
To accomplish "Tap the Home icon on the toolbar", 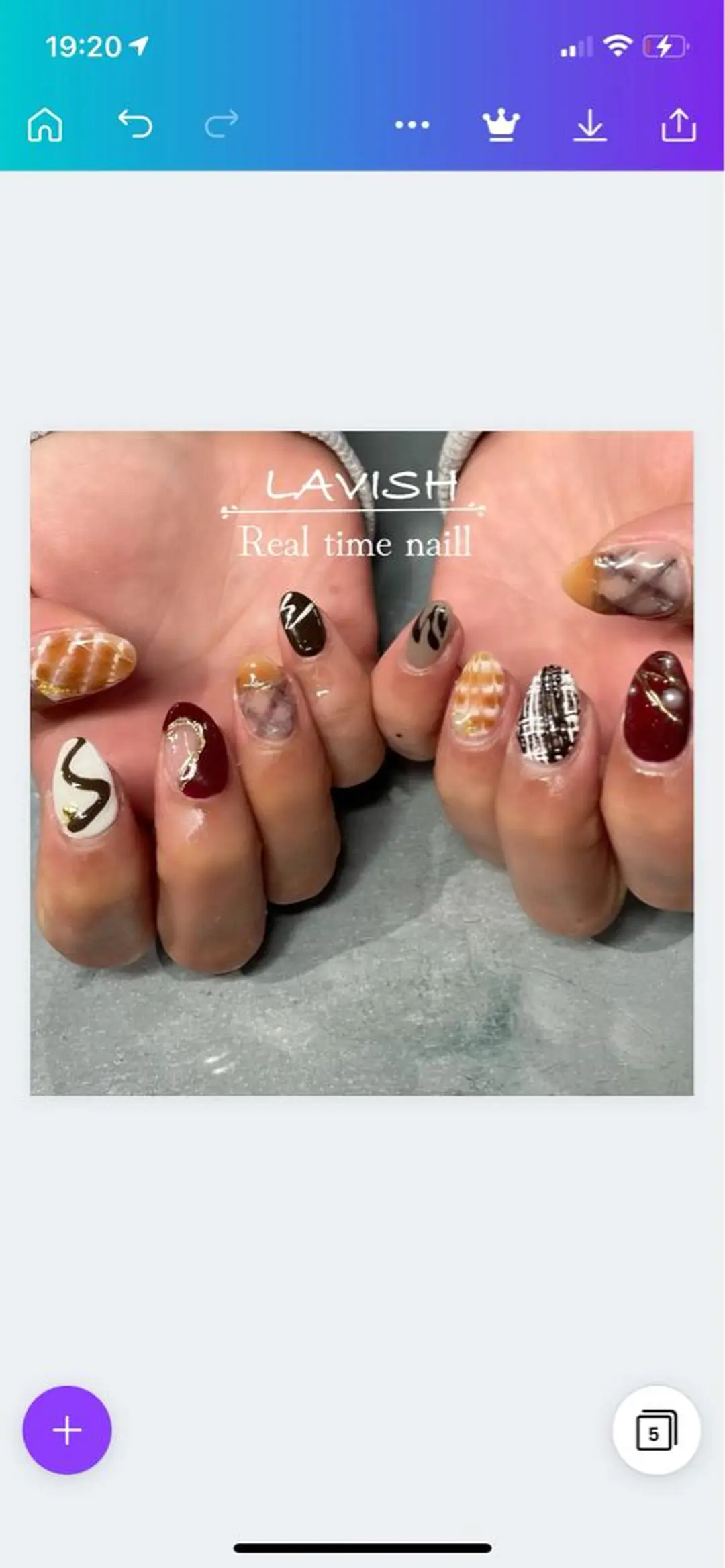I will coord(44,125).
